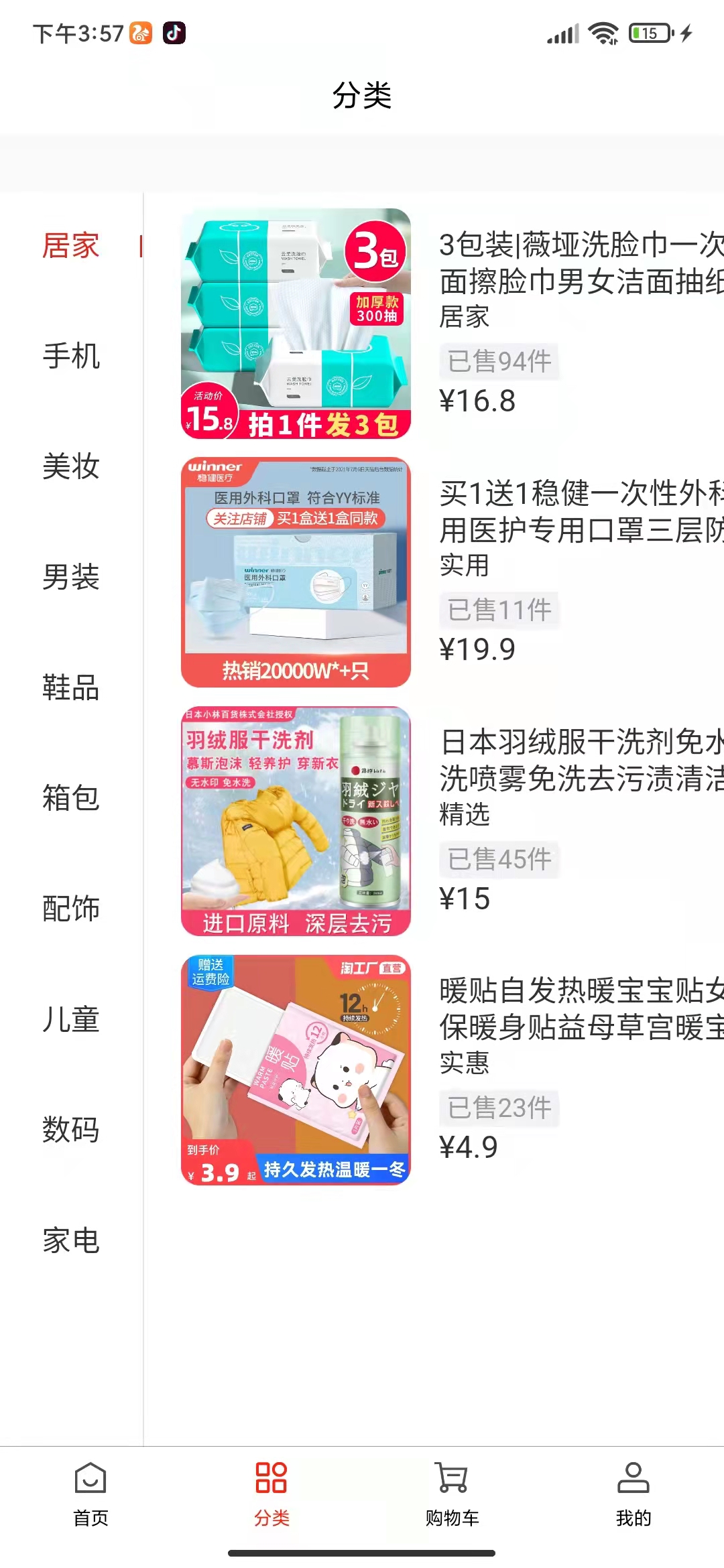Select the 家电 category

pos(71,1240)
